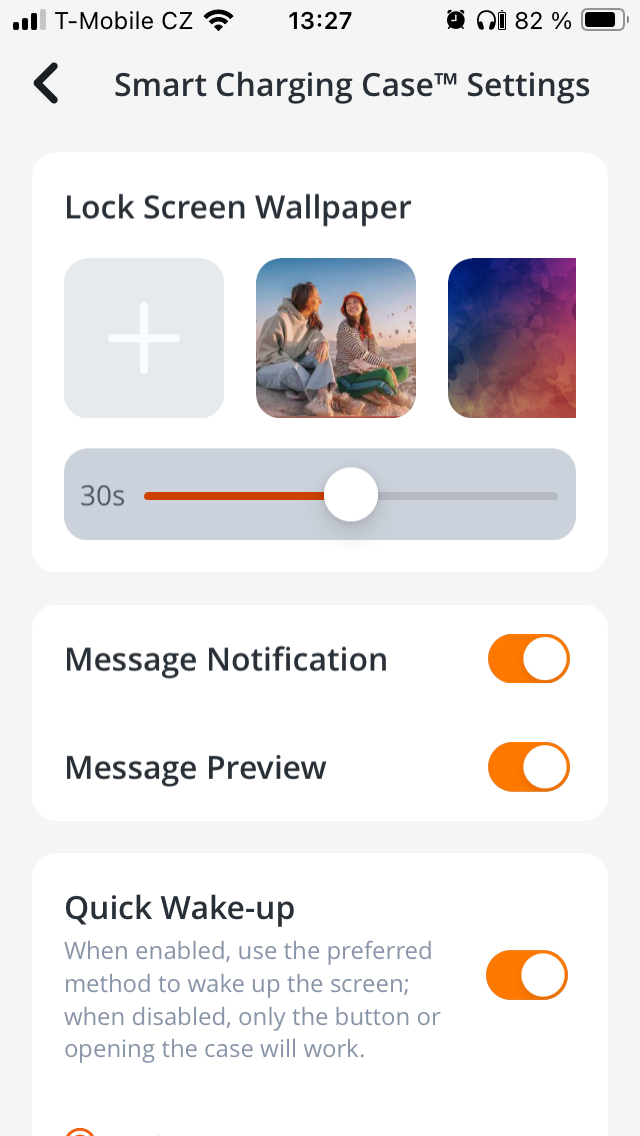Image resolution: width=640 pixels, height=1136 pixels.
Task: Tap the wallpaper duration slider handle
Action: coord(351,495)
